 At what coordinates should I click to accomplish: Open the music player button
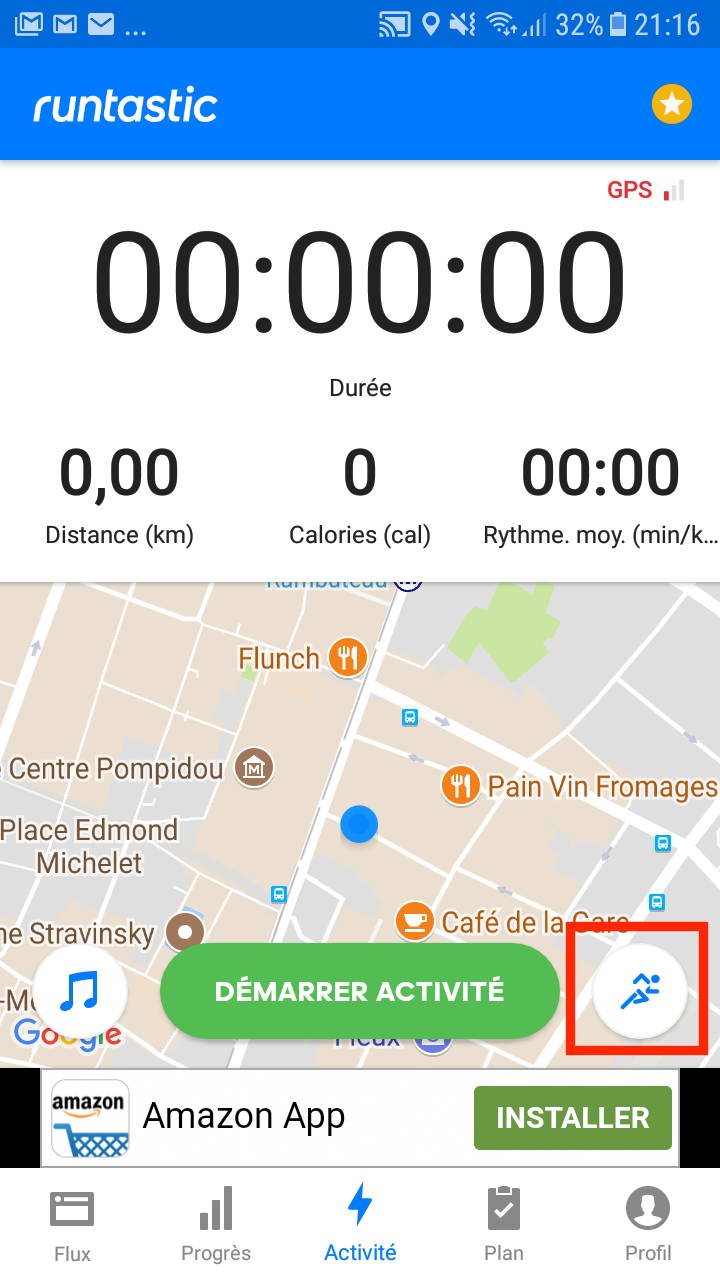pyautogui.click(x=80, y=992)
